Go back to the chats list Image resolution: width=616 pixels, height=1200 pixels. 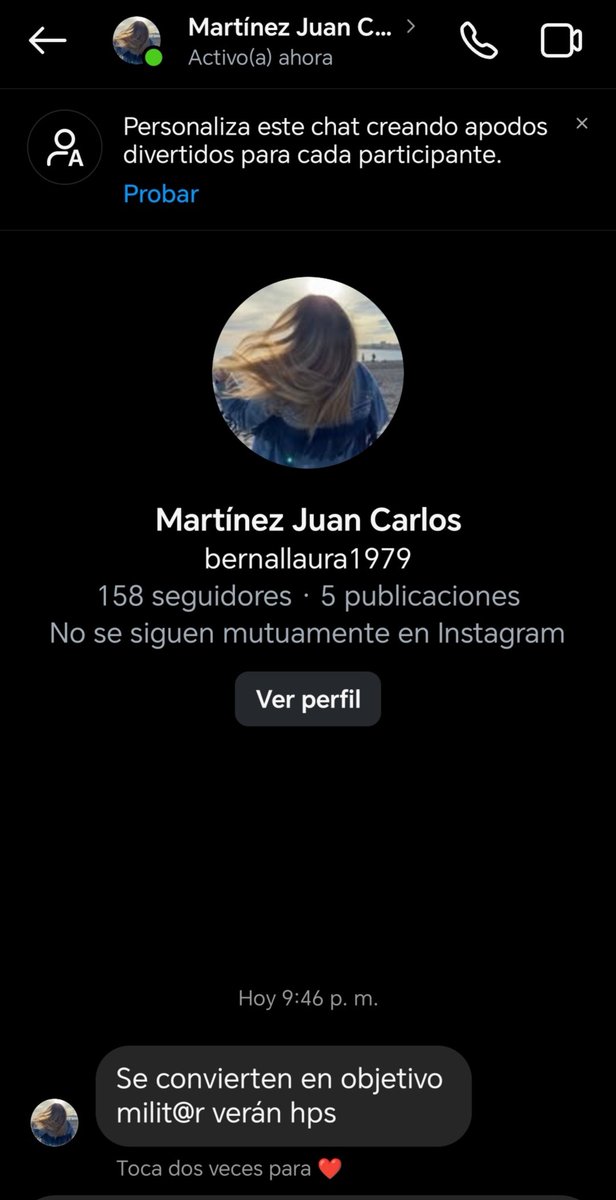47,41
